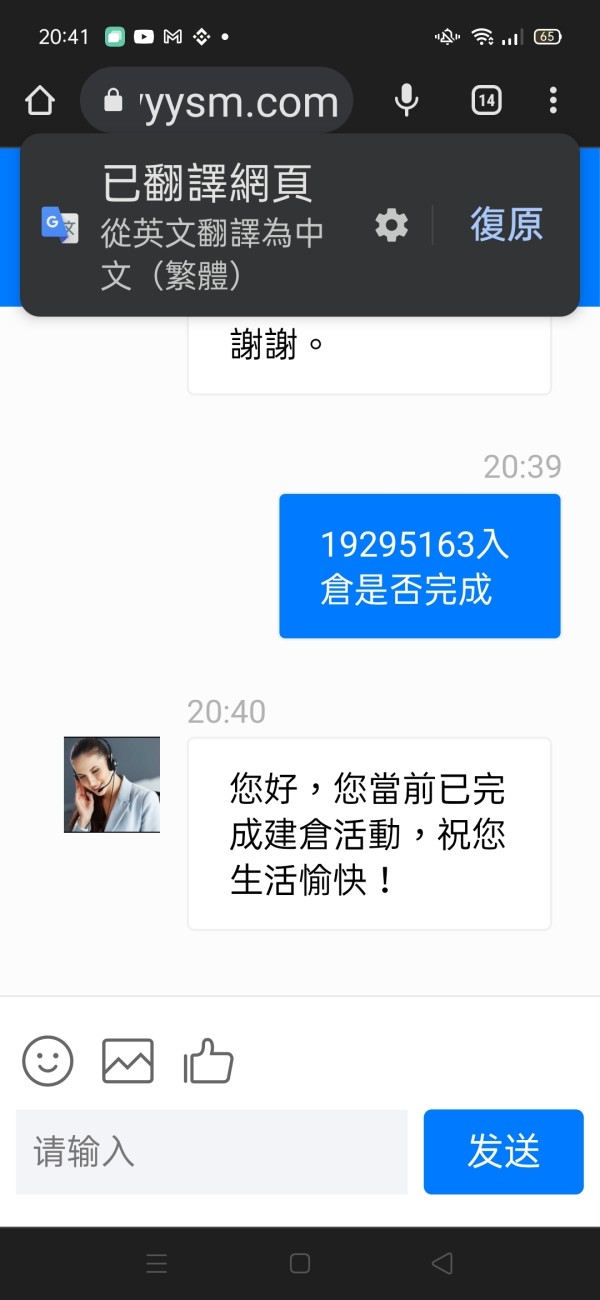Screen dimensions: 600x1300
Task: Tap the blue 发送 button
Action: 503,1151
